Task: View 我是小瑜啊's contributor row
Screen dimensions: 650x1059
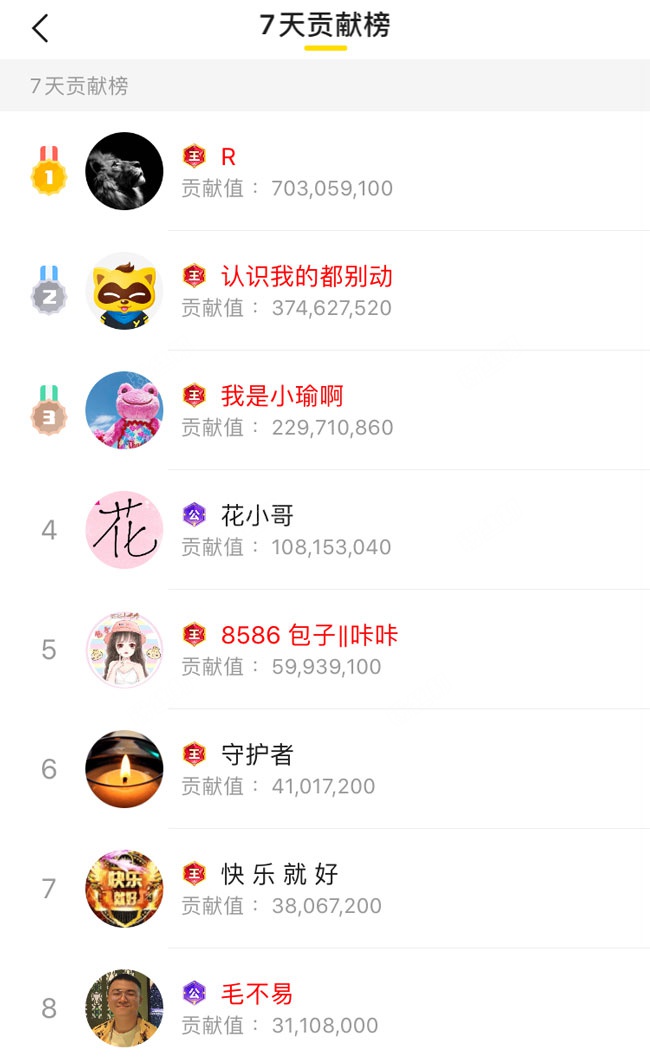Action: pyautogui.click(x=325, y=410)
